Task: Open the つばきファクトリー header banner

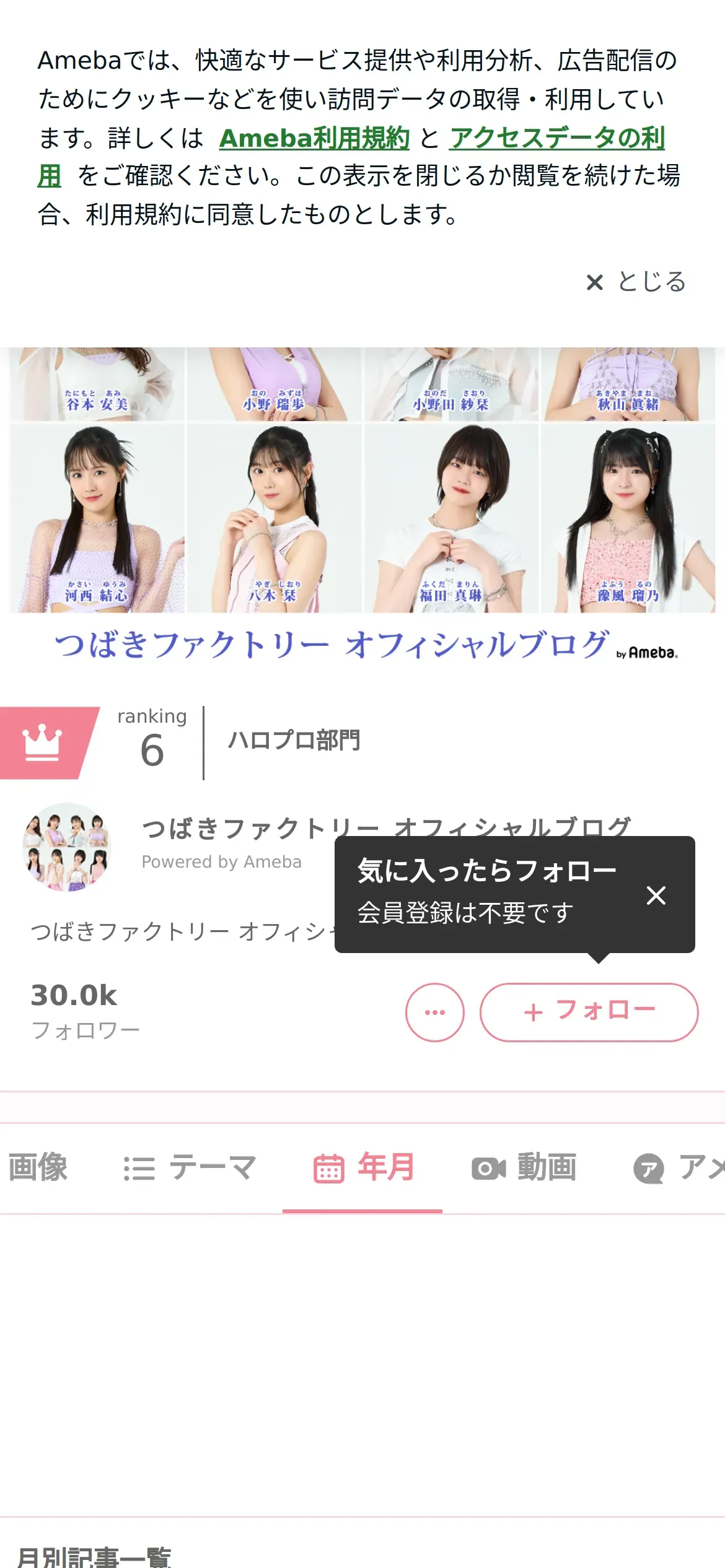Action: tap(362, 505)
